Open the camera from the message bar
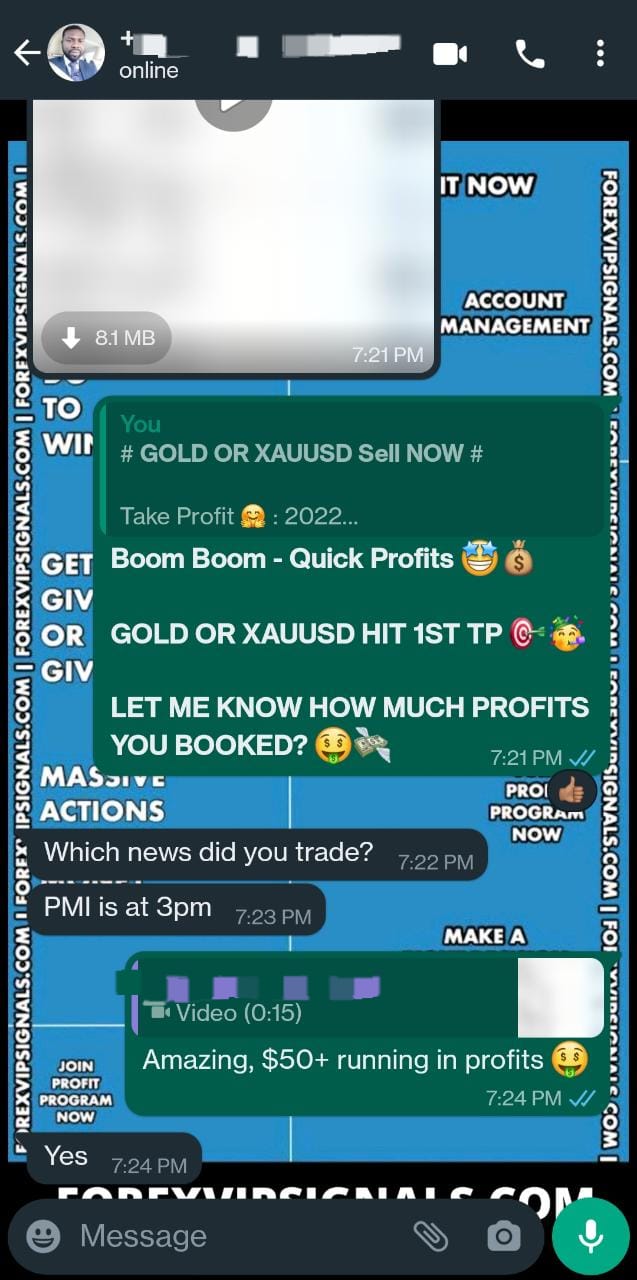This screenshot has height=1280, width=637. click(x=503, y=1236)
